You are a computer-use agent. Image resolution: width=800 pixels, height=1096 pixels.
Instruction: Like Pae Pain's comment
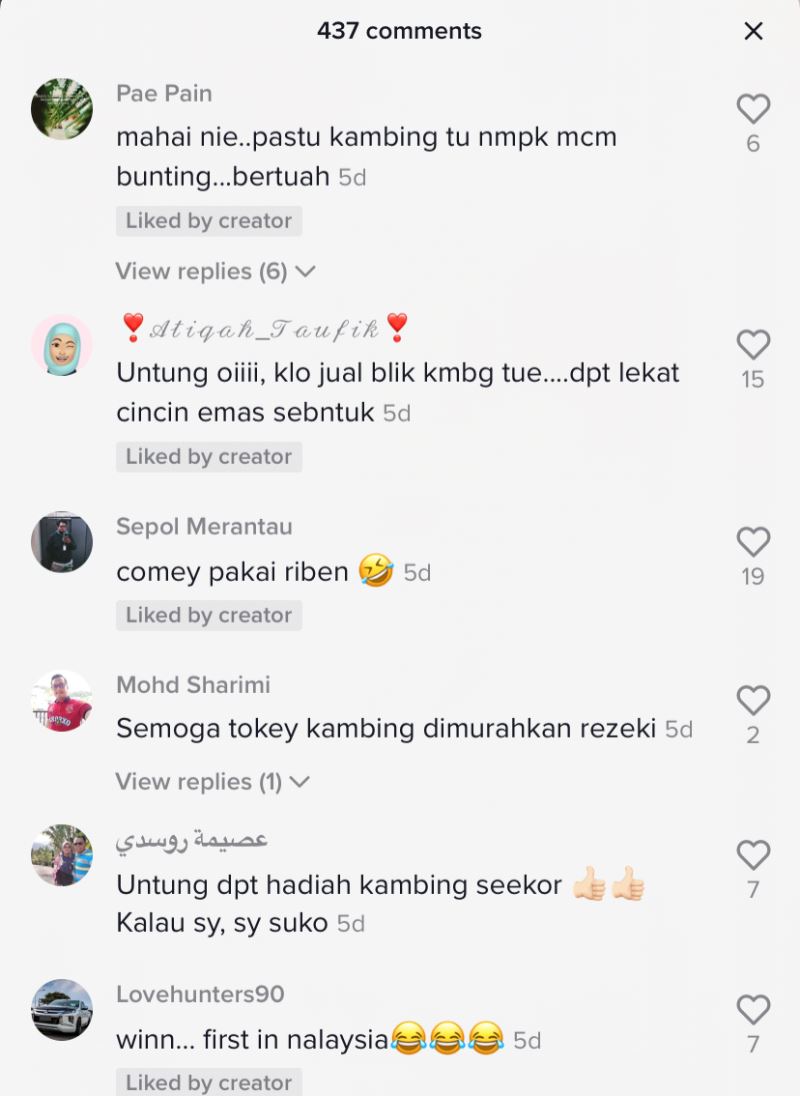click(x=753, y=109)
